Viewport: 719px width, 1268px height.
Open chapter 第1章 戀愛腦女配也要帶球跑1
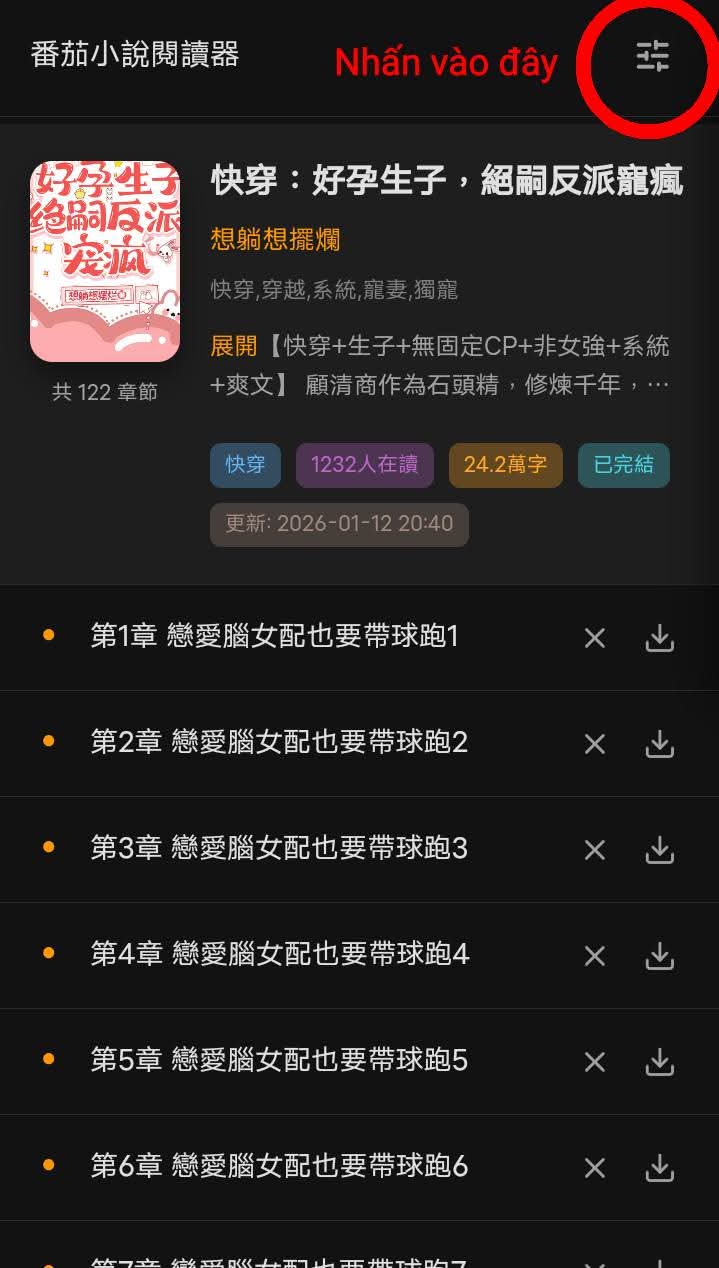pyautogui.click(x=274, y=636)
